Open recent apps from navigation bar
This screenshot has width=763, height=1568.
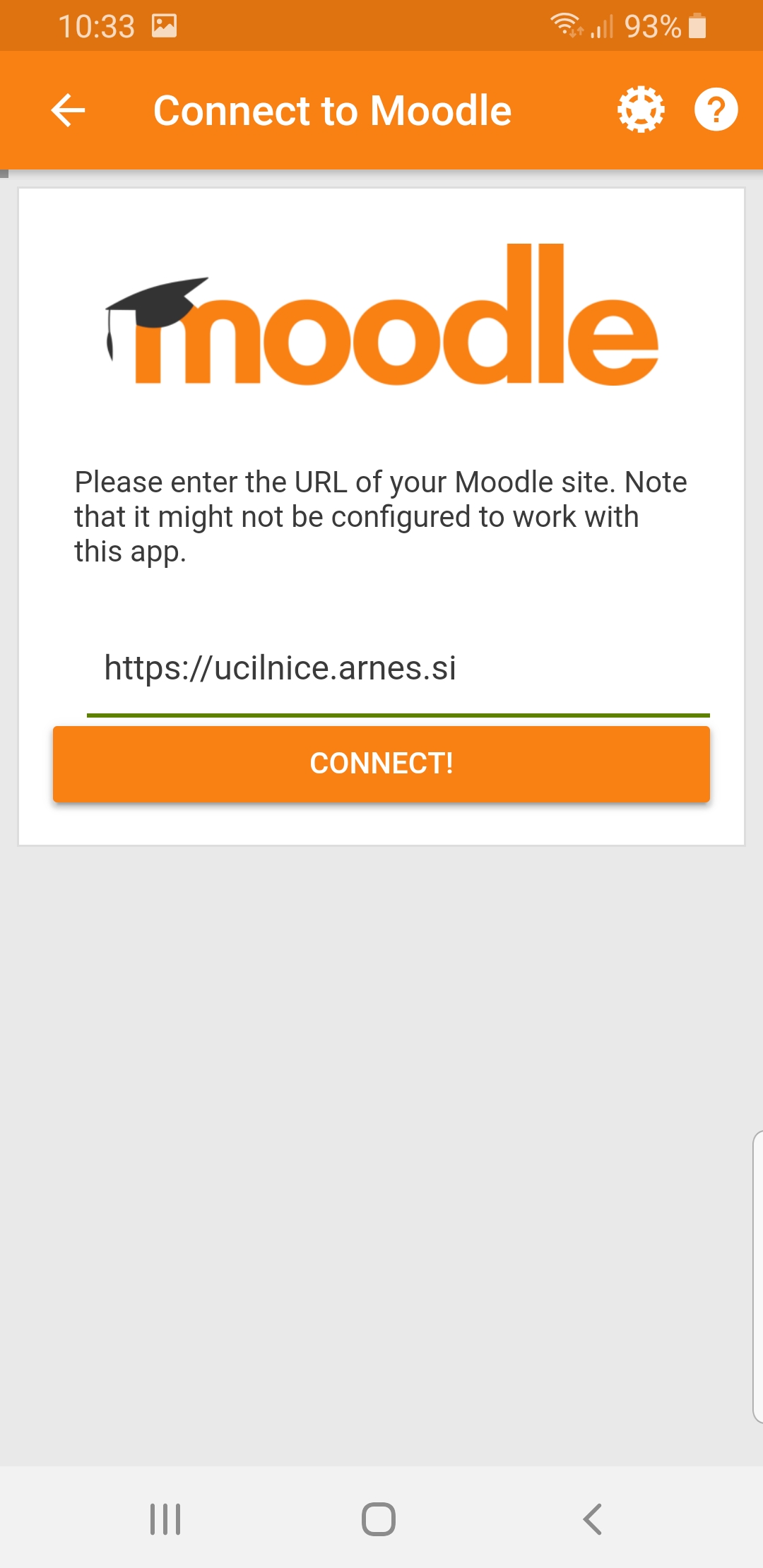click(x=165, y=1519)
